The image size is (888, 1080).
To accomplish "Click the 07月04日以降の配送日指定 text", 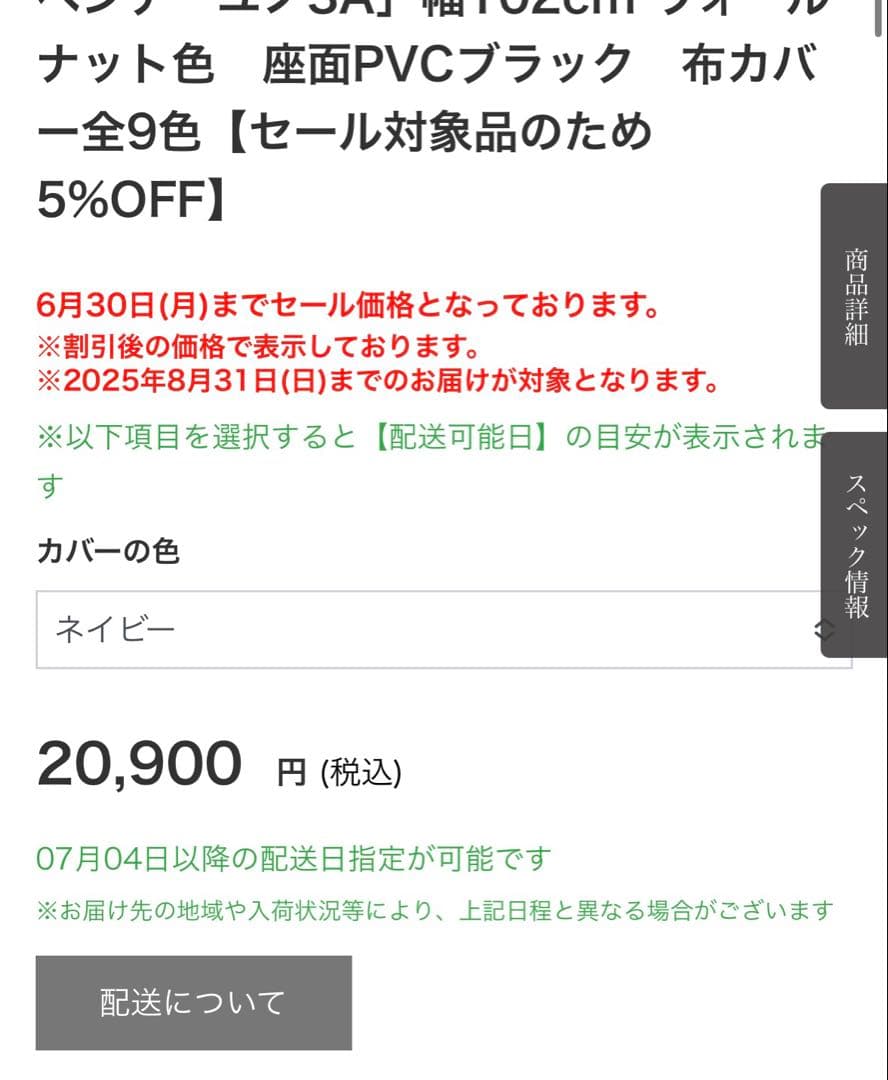I will (x=293, y=858).
